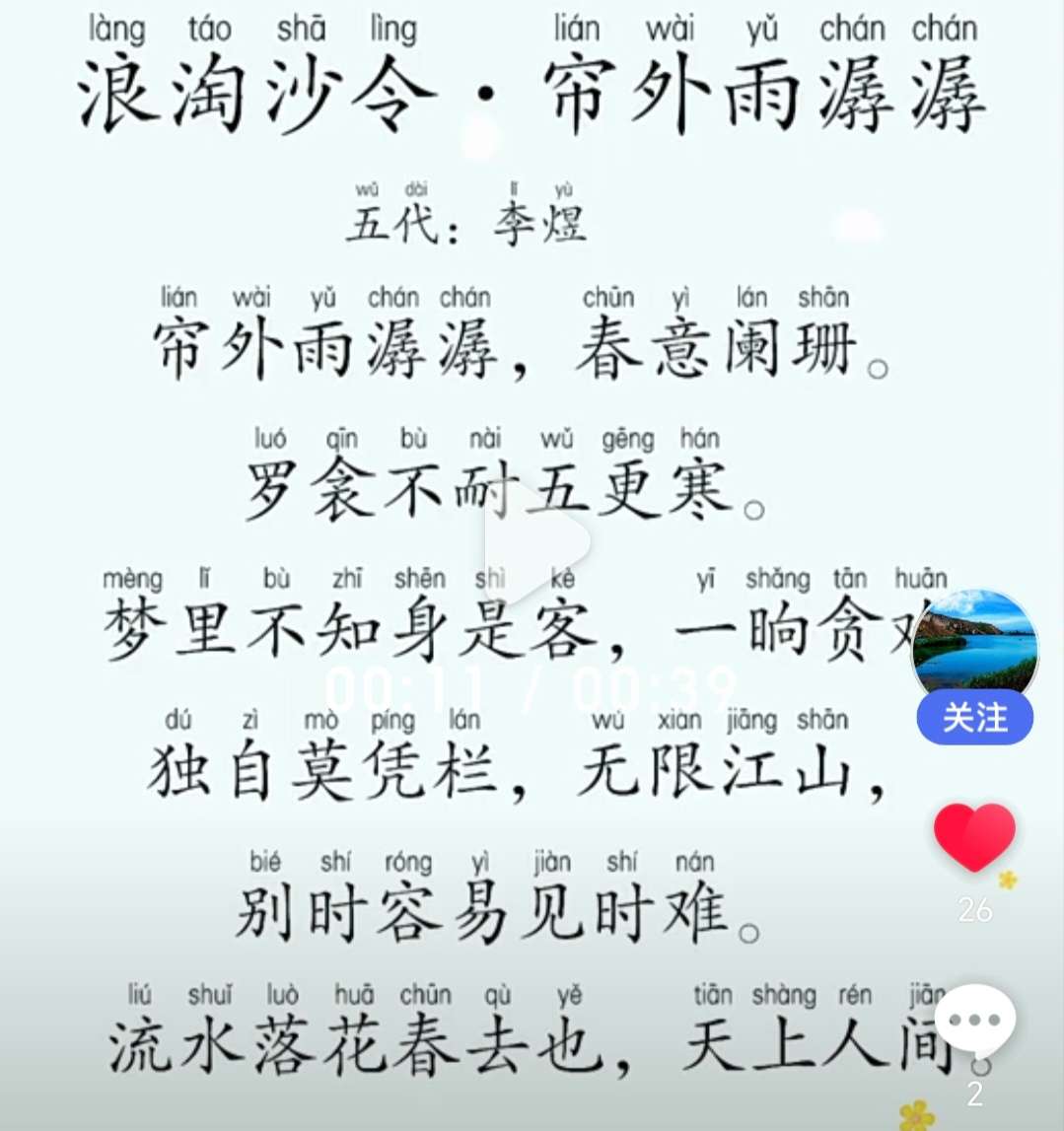Viewport: 1064px width, 1131px height.
Task: Tap the ellipsis inside the comment bubble
Action: point(974,1020)
